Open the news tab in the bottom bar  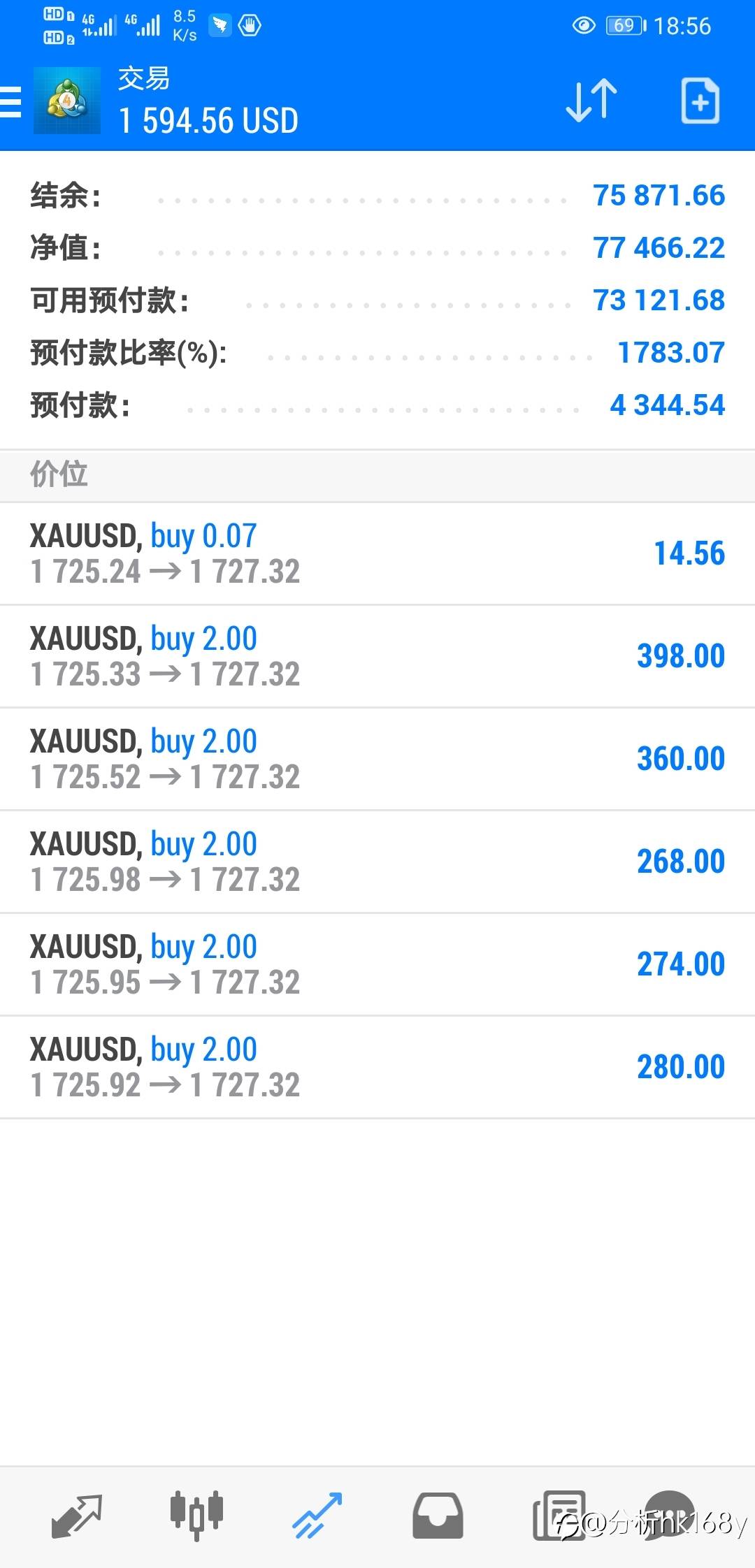tap(559, 1516)
